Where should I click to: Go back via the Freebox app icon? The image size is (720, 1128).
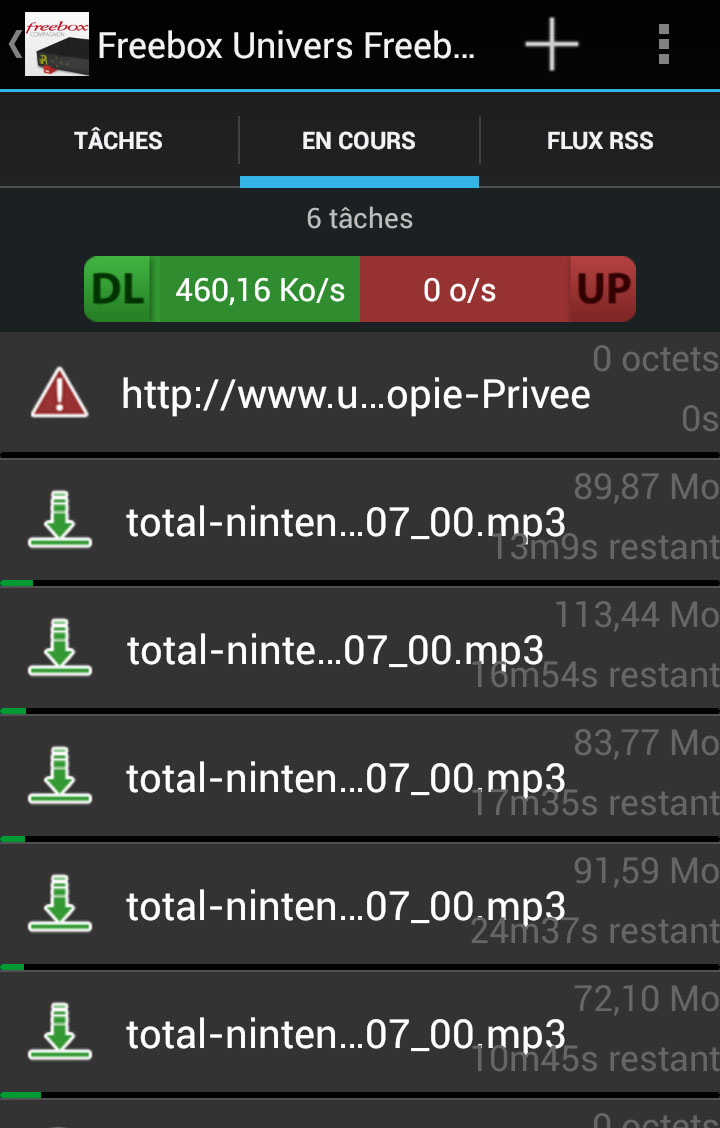50,45
